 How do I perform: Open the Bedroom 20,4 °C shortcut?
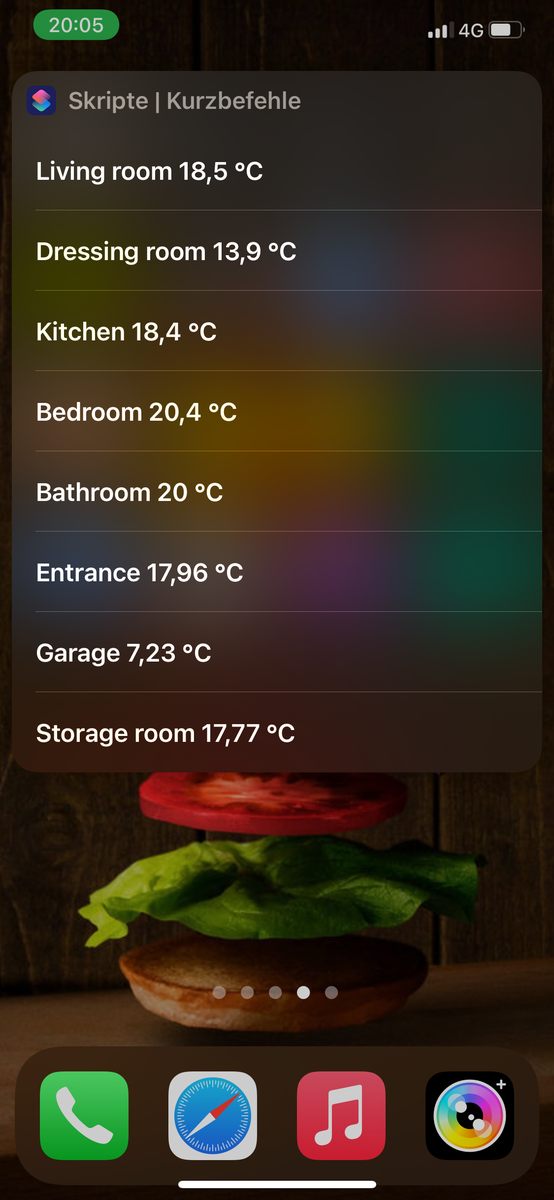pos(277,411)
